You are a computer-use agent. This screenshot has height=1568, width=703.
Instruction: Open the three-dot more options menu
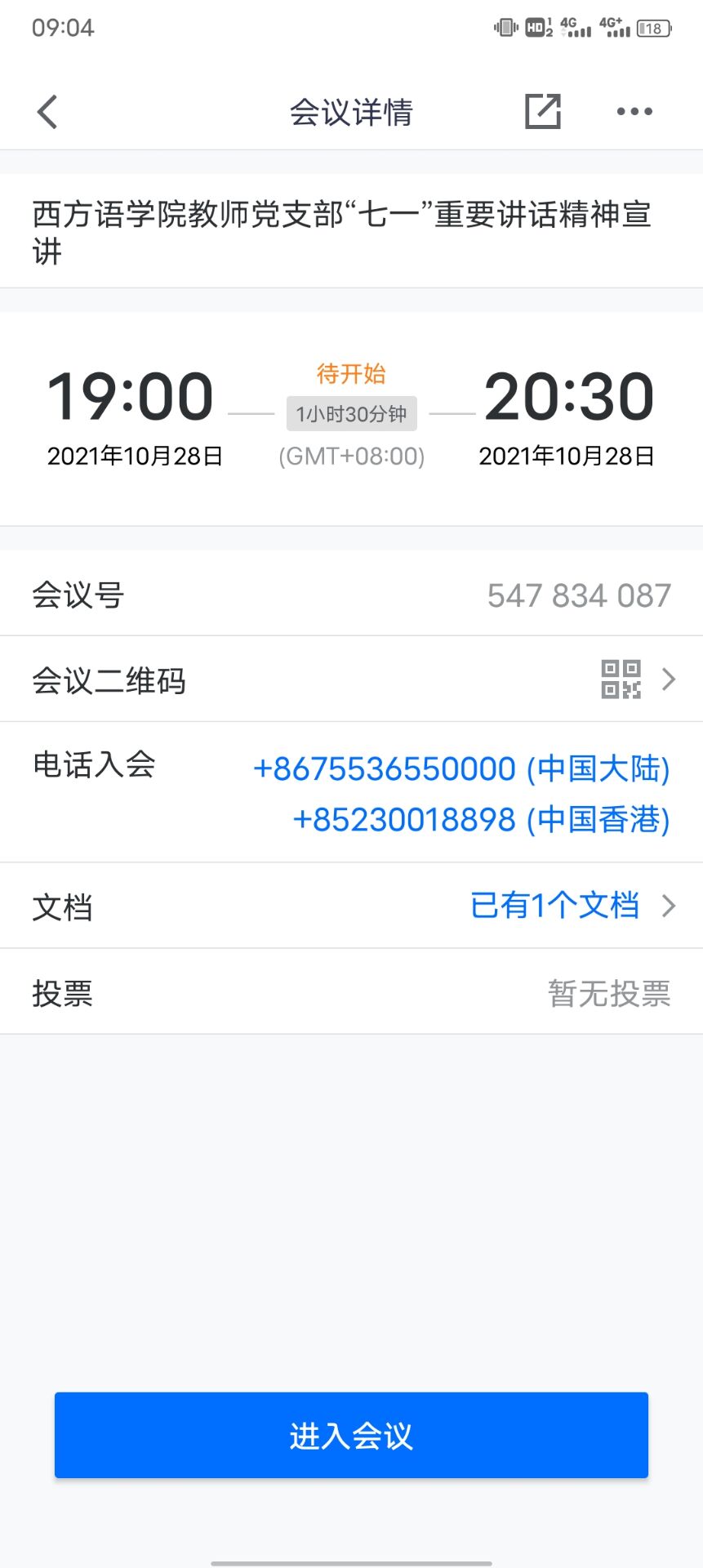coord(634,112)
